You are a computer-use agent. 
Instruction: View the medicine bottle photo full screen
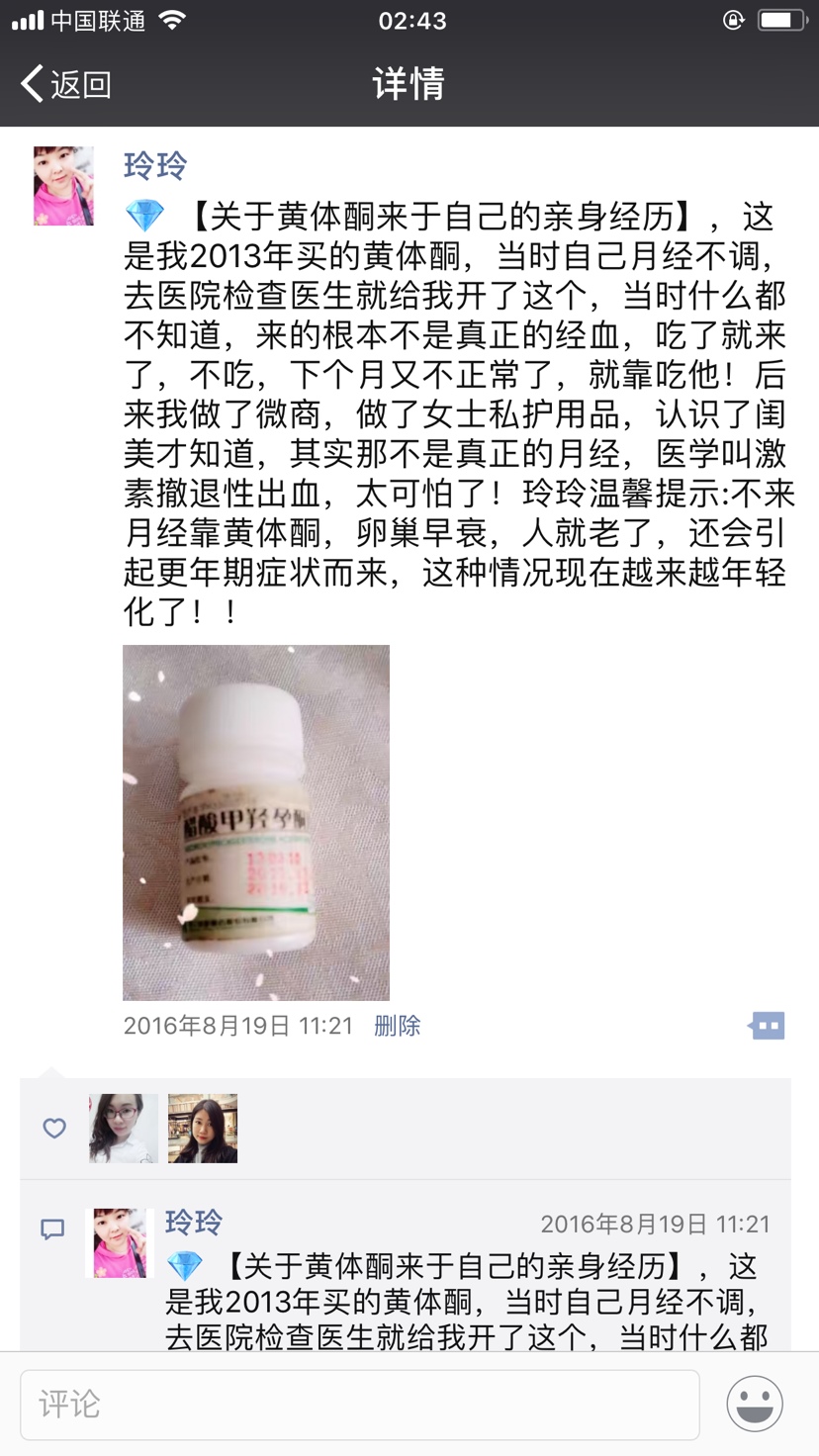pos(256,822)
